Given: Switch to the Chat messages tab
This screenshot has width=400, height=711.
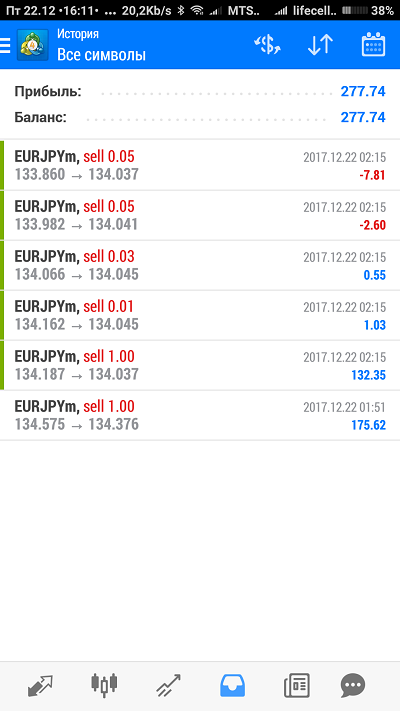Looking at the screenshot, I should coord(353,685).
